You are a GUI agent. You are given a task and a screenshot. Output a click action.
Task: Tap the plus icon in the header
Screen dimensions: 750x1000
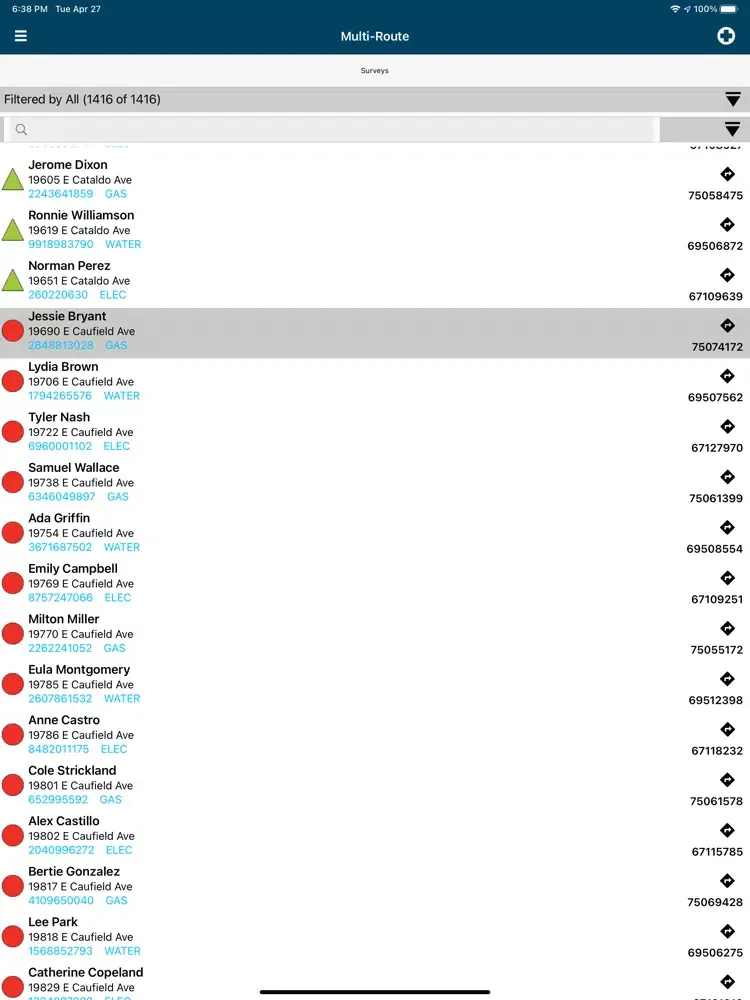pyautogui.click(x=726, y=36)
